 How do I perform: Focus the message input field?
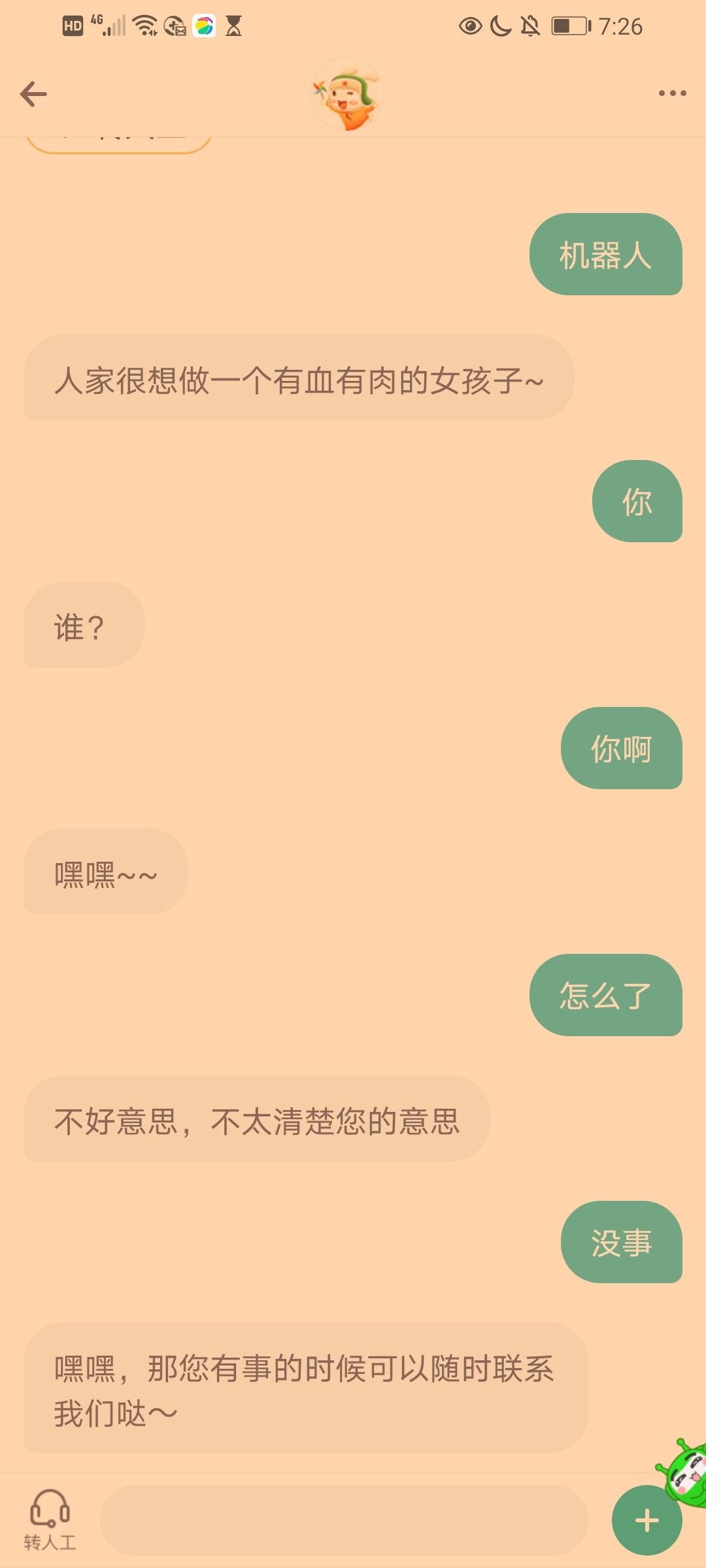tap(343, 1520)
